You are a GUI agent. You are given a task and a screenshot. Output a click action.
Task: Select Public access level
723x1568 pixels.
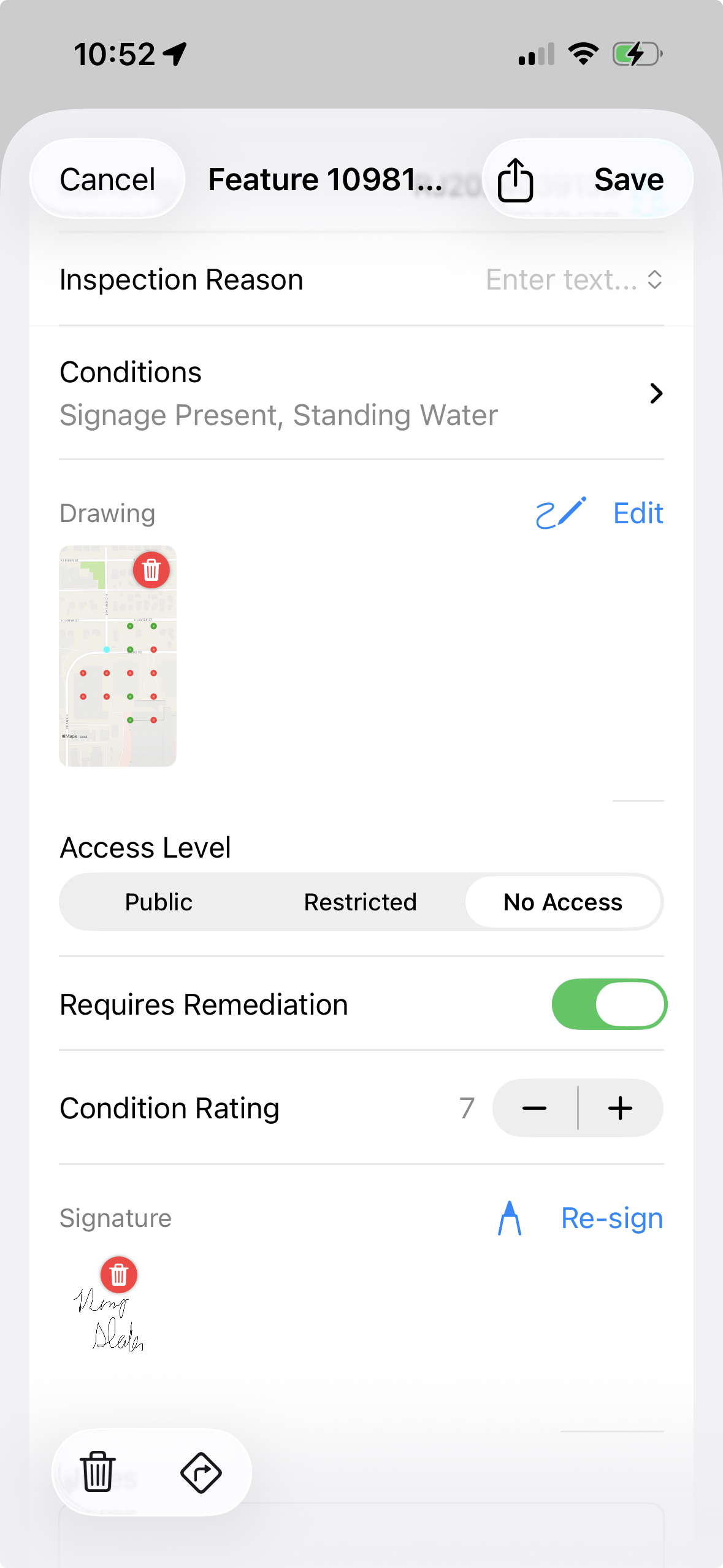point(159,902)
